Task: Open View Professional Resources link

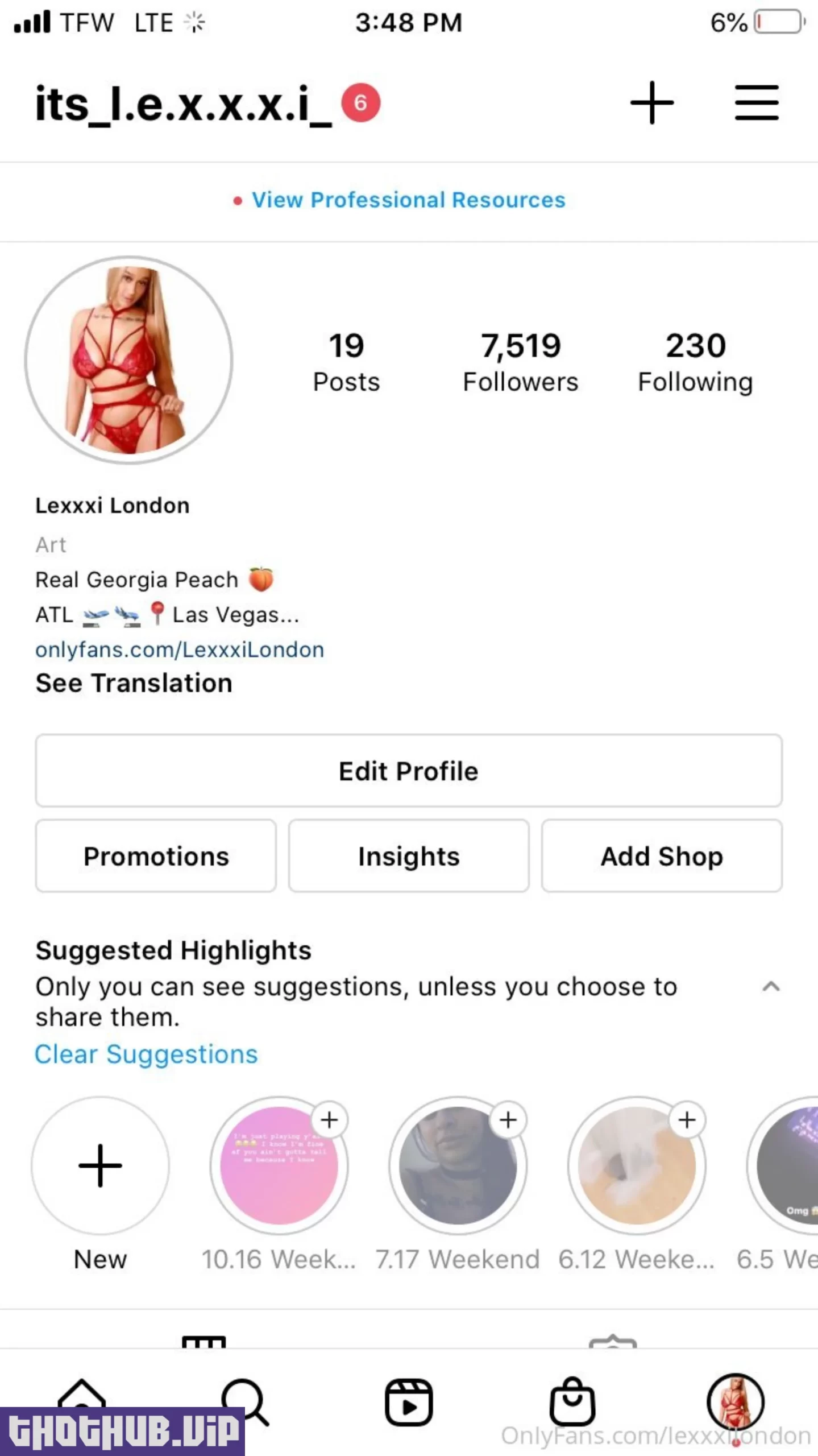Action: click(408, 200)
